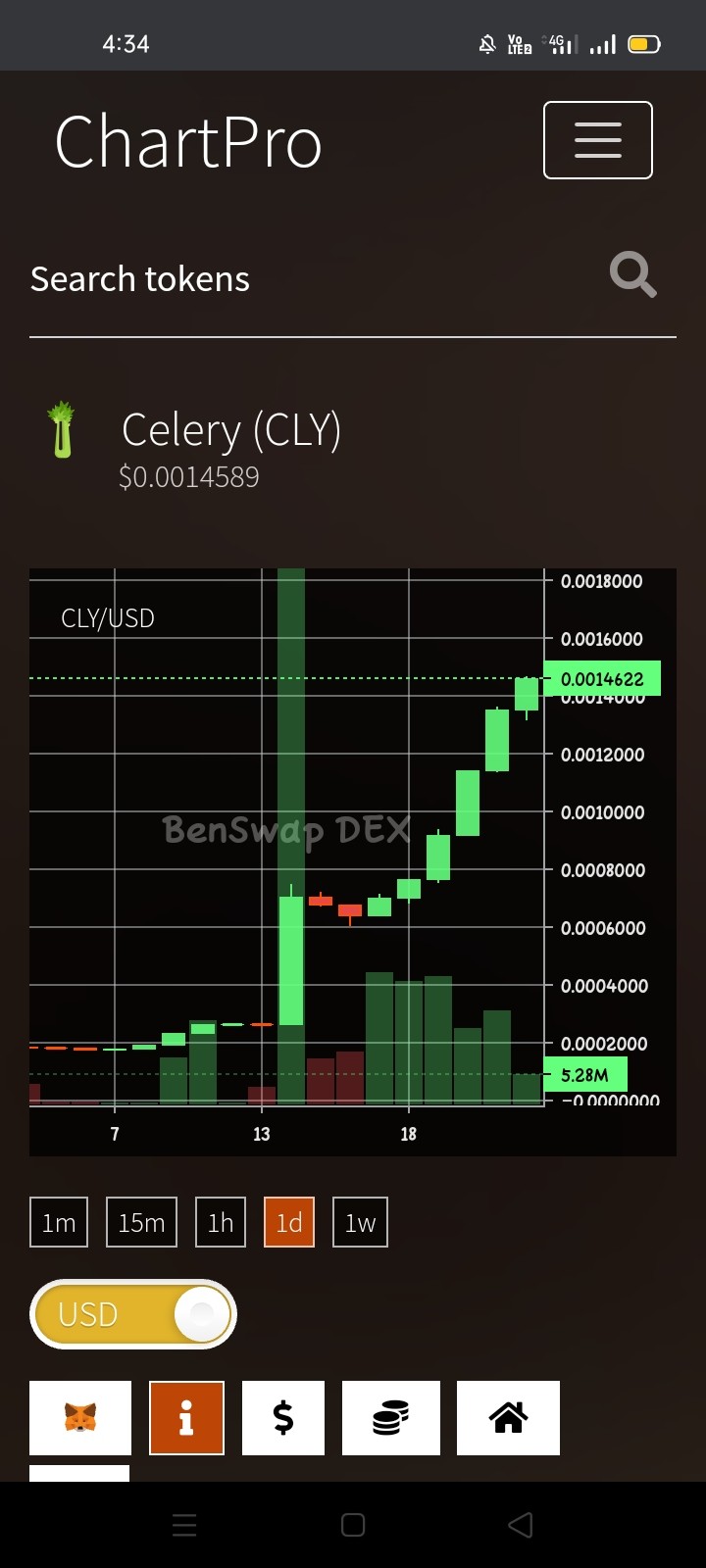Screen dimensions: 706x1568
Task: Switch to the 1h timeframe
Action: point(221,1222)
